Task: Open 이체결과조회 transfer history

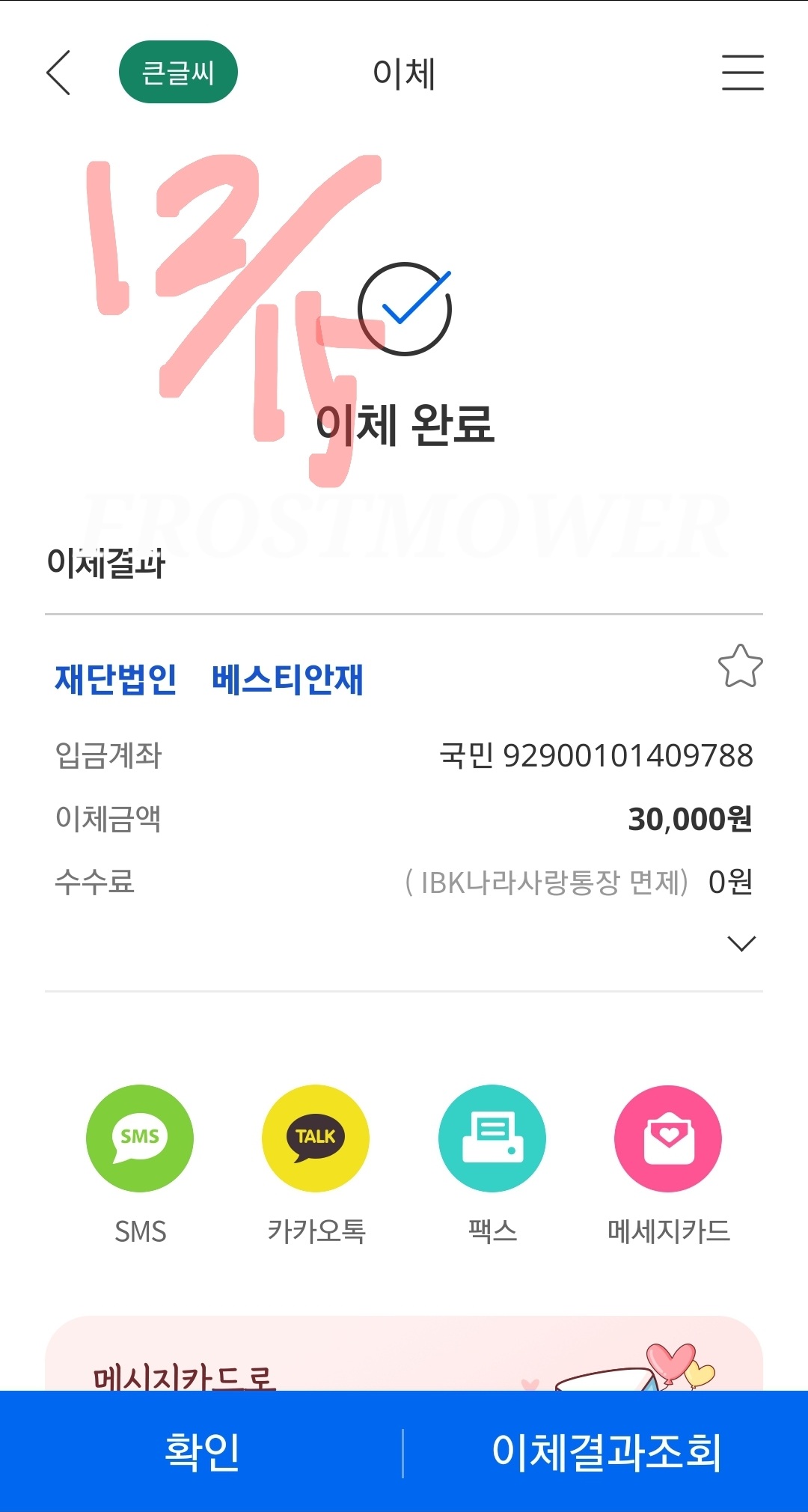Action: [x=606, y=1451]
